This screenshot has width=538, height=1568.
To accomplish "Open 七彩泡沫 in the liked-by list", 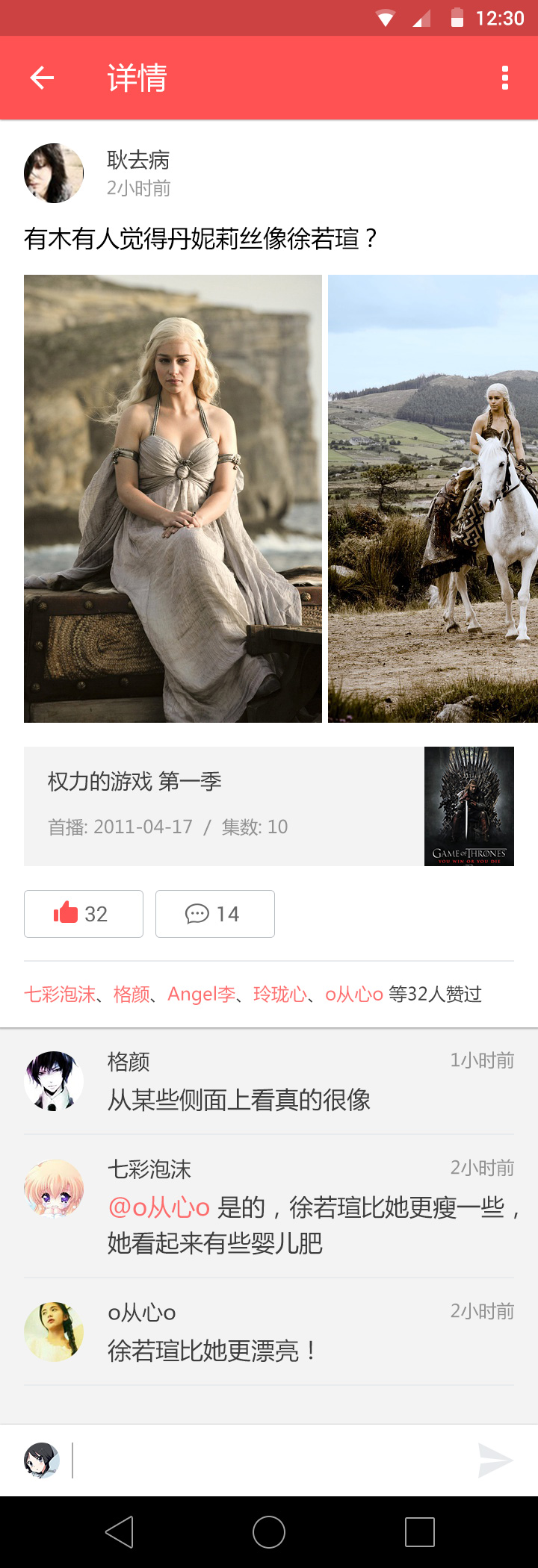I will [x=60, y=995].
